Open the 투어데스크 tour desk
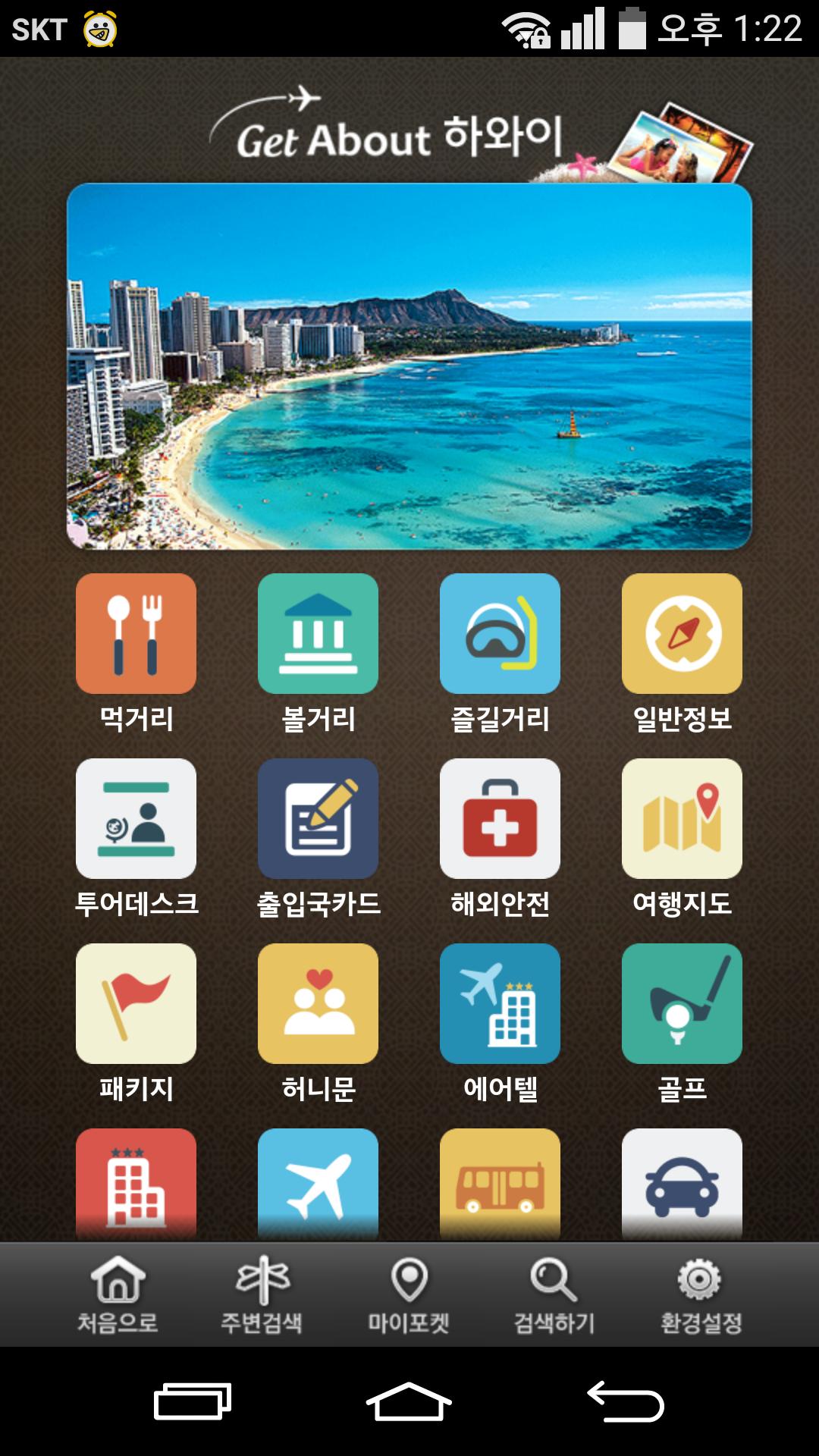 [136, 819]
